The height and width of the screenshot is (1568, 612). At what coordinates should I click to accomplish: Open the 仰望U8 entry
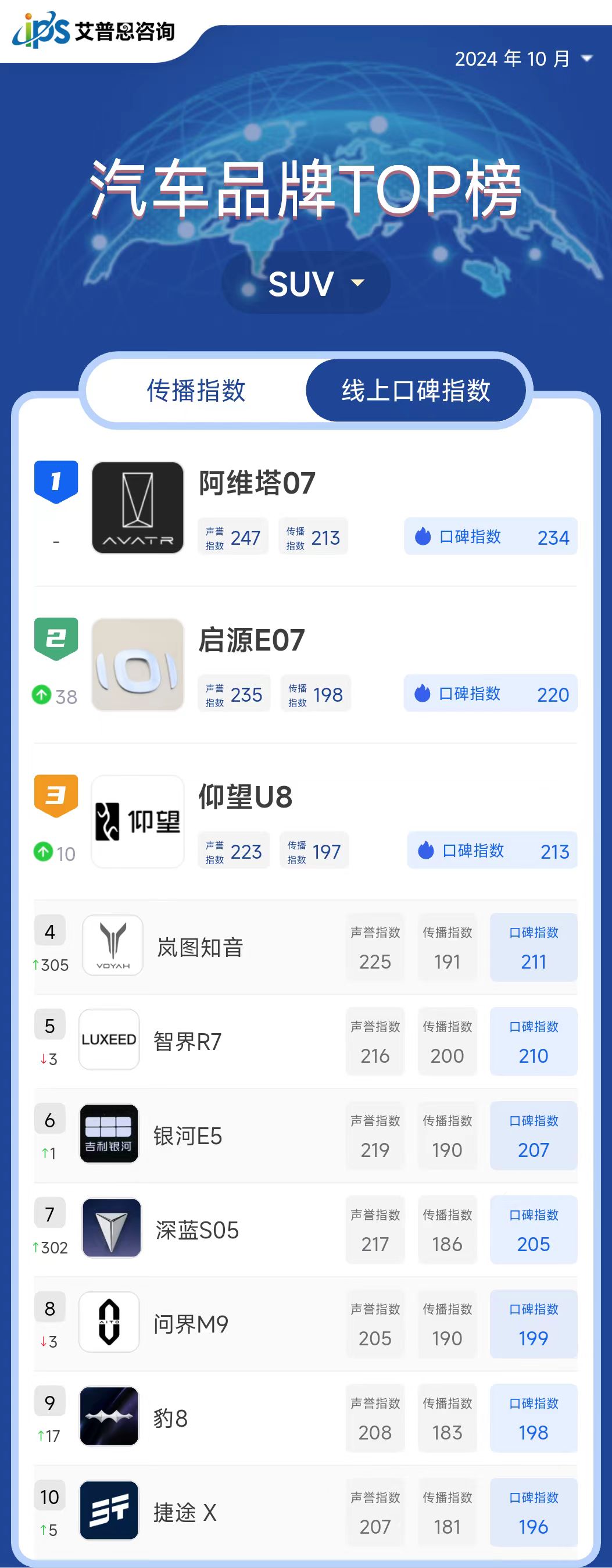click(245, 798)
